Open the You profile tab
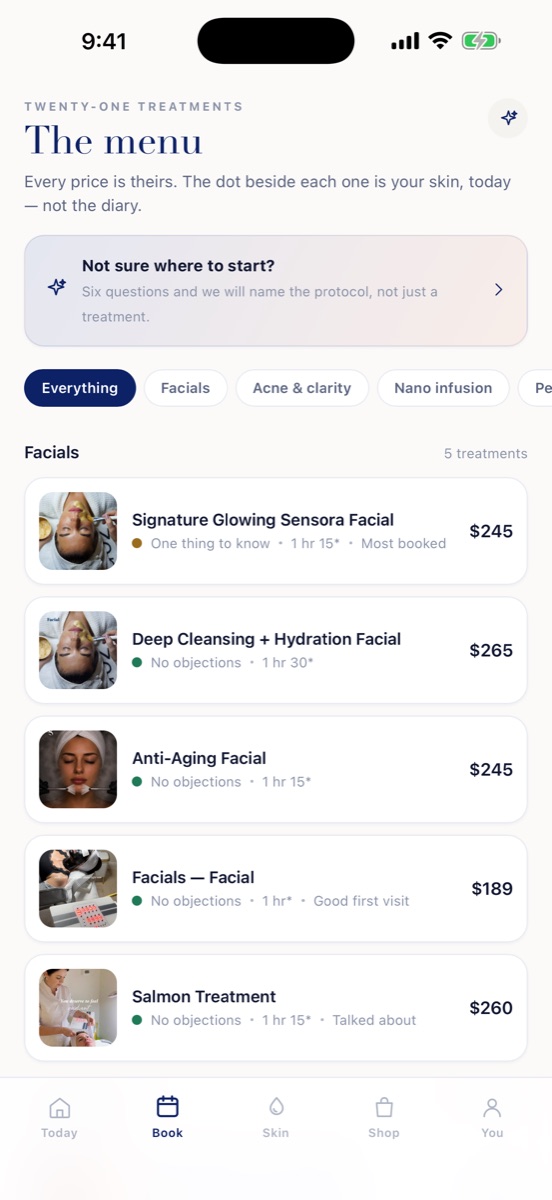This screenshot has width=552, height=1200. click(492, 1118)
